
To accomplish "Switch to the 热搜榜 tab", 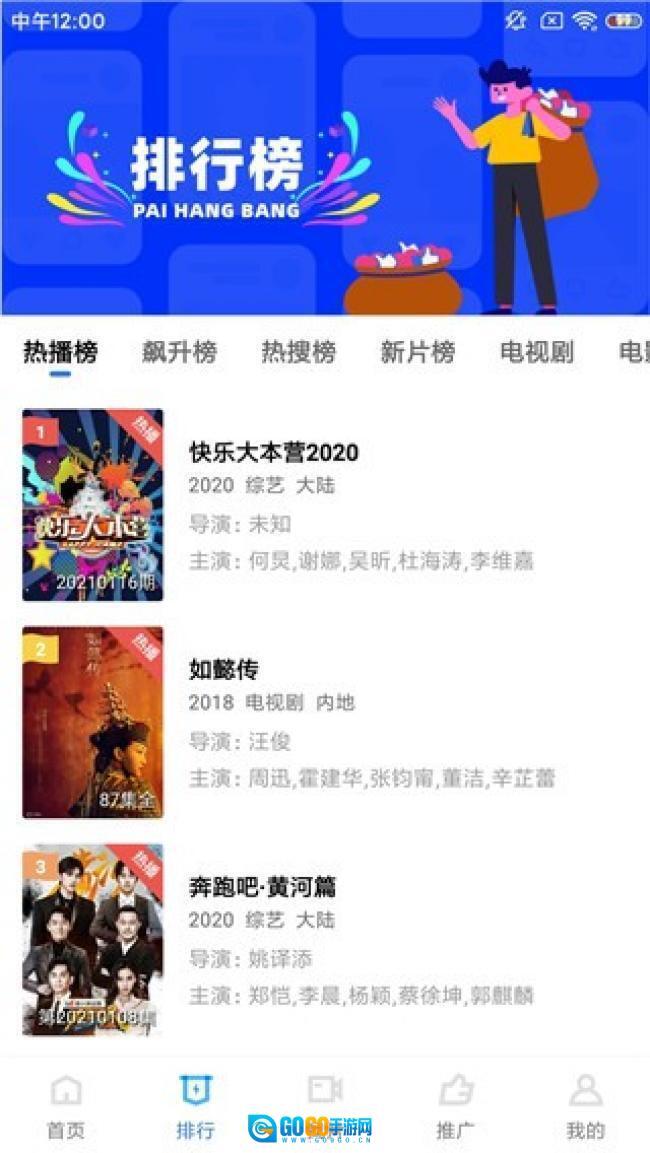I will point(298,352).
